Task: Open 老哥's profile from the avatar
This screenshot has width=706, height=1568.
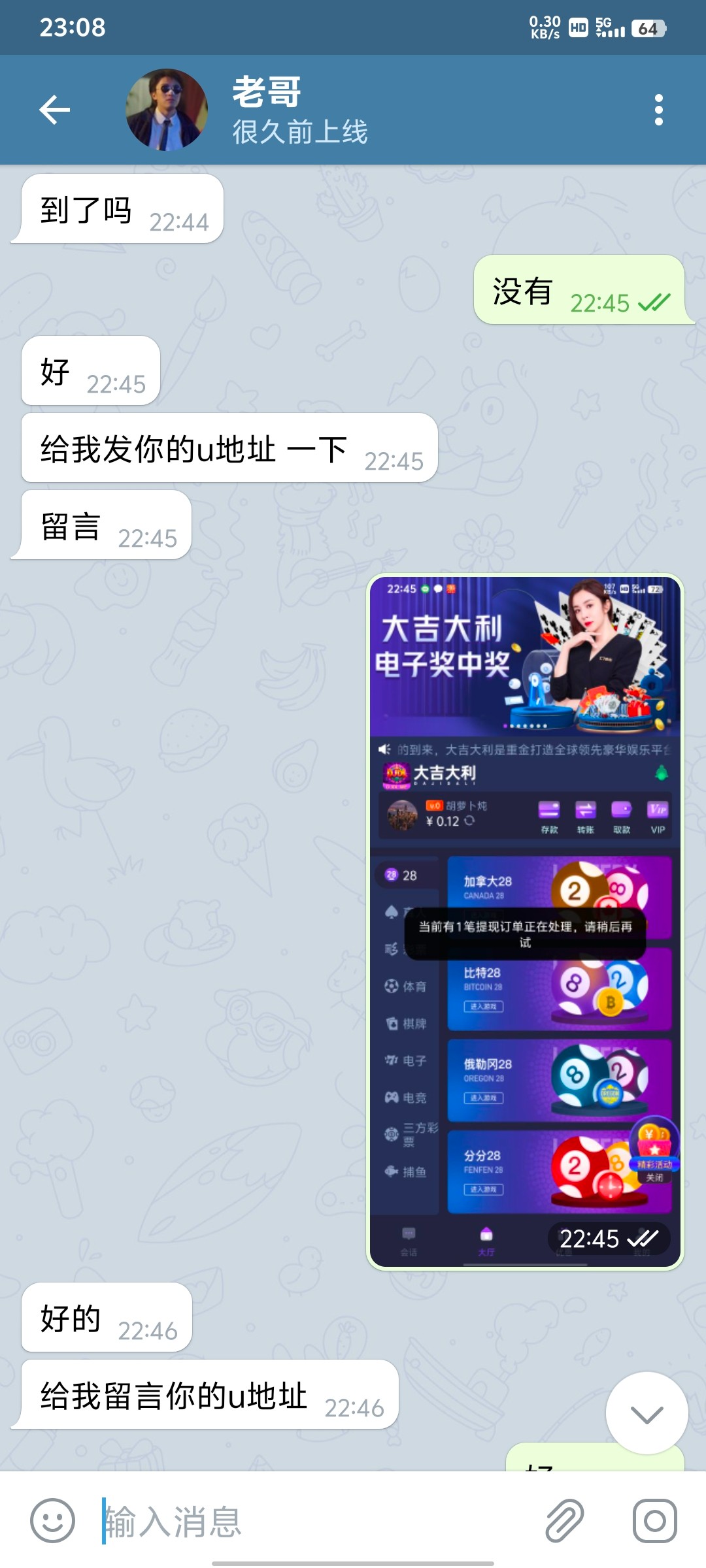Action: [167, 110]
